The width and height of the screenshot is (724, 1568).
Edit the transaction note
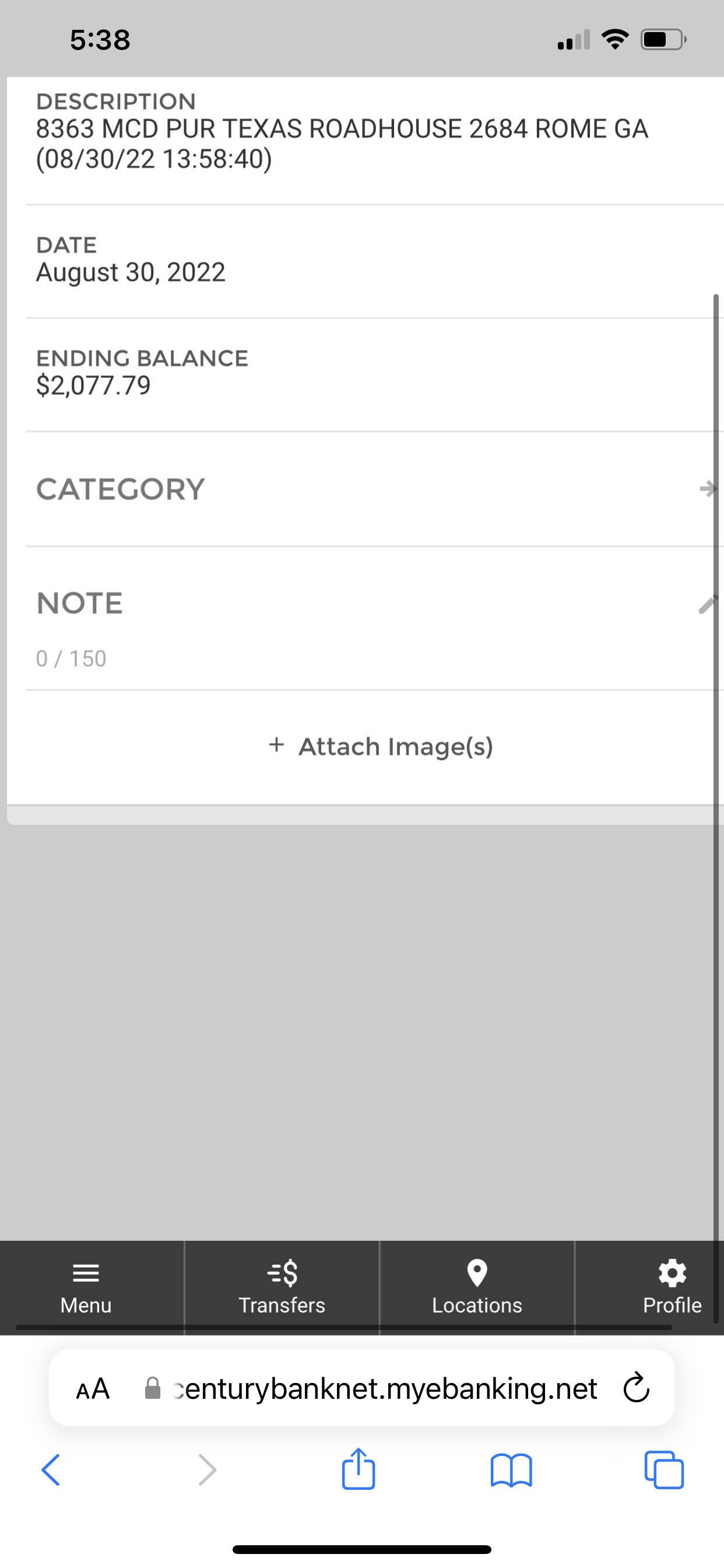707,604
